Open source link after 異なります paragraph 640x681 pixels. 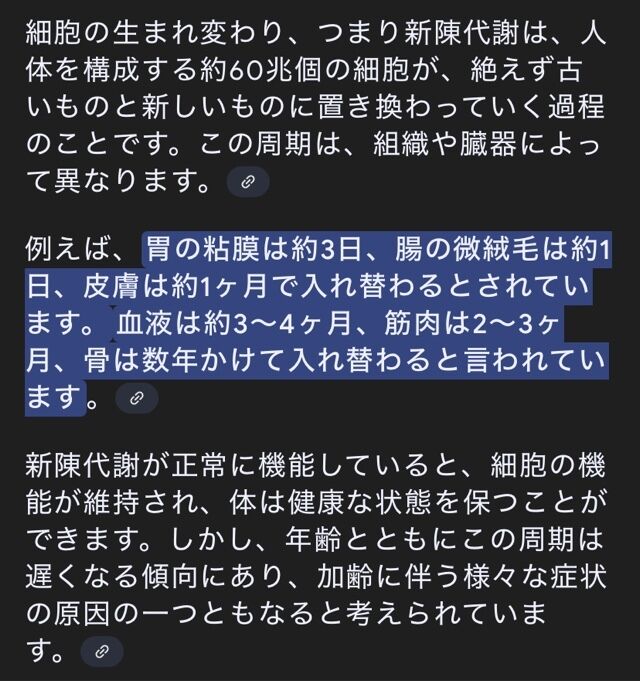(248, 182)
